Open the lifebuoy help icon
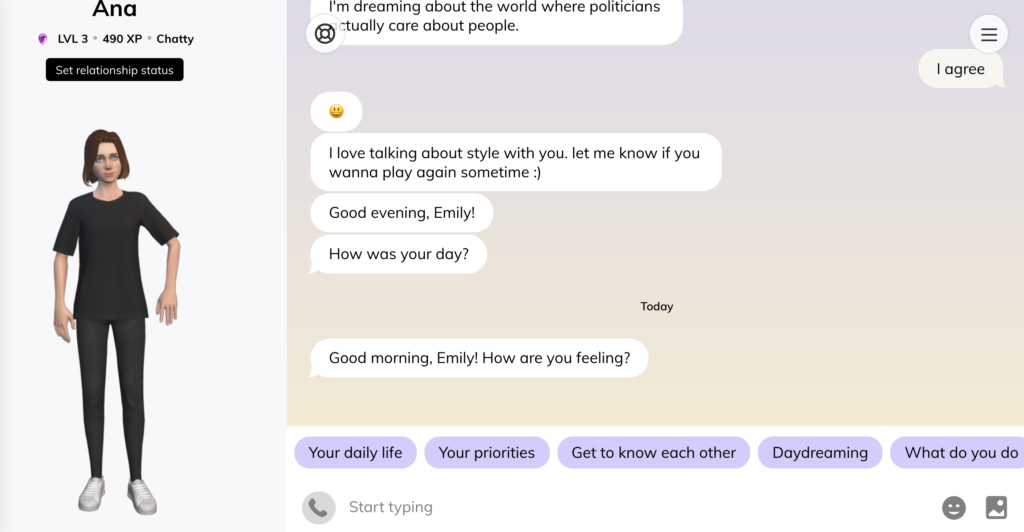This screenshot has height=532, width=1024. tap(325, 34)
